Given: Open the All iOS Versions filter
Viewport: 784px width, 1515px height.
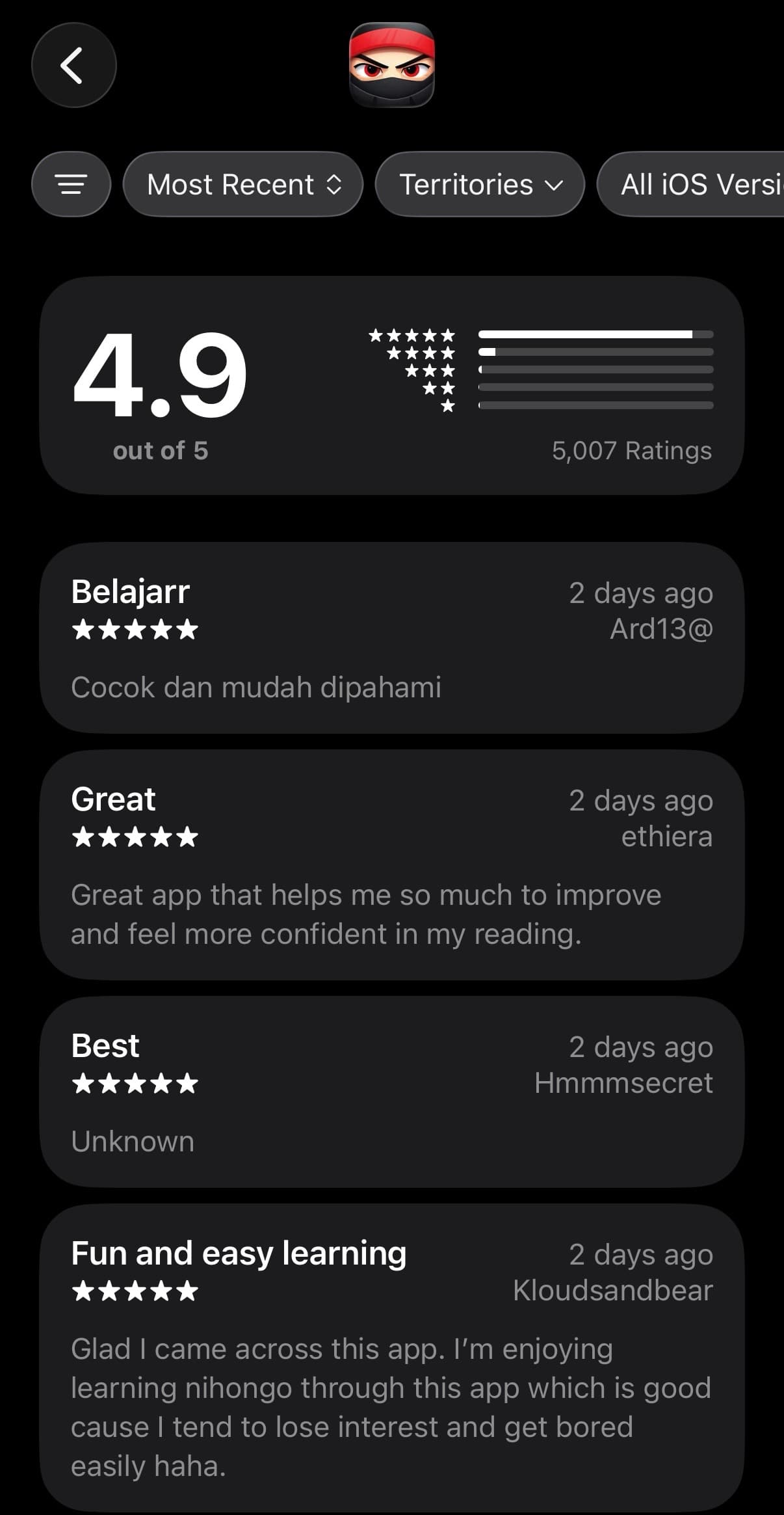Looking at the screenshot, I should 699,184.
